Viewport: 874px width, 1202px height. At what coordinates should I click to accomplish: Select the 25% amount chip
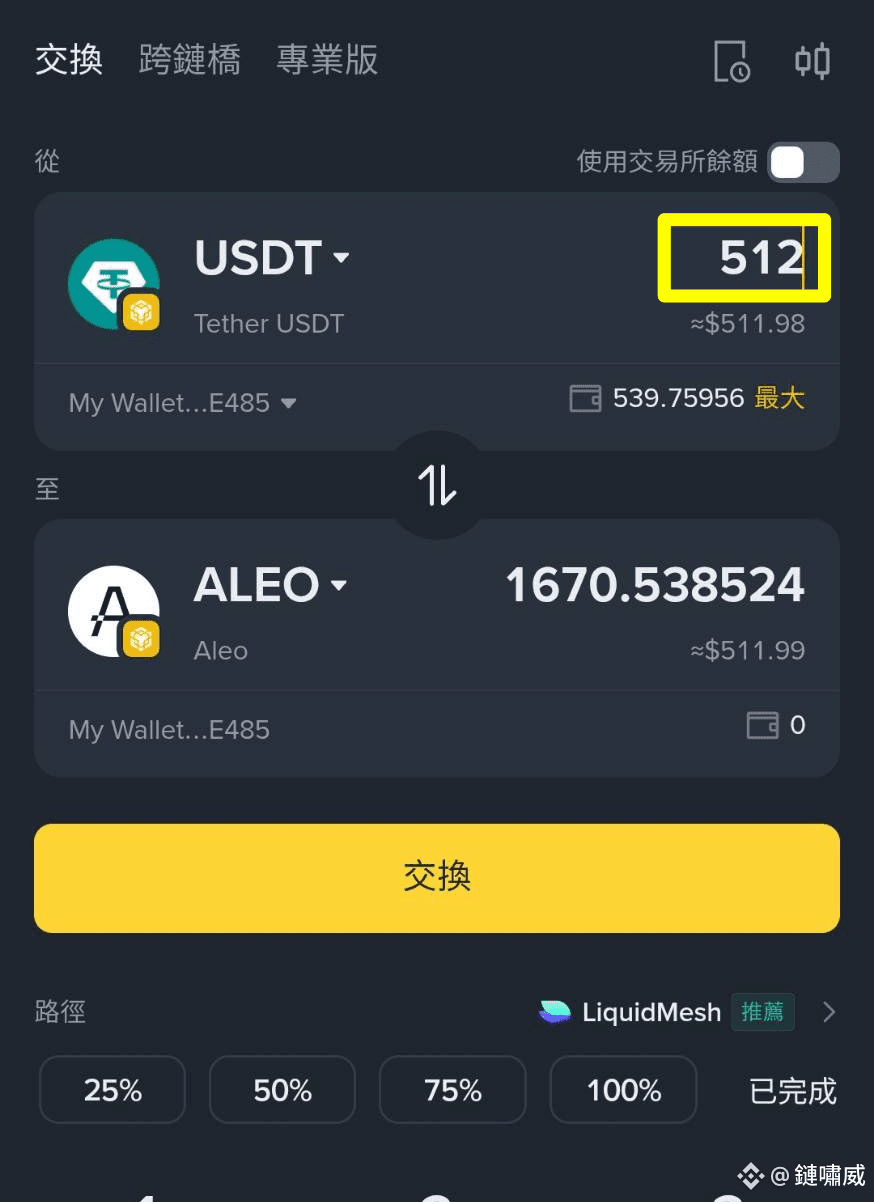point(112,1089)
